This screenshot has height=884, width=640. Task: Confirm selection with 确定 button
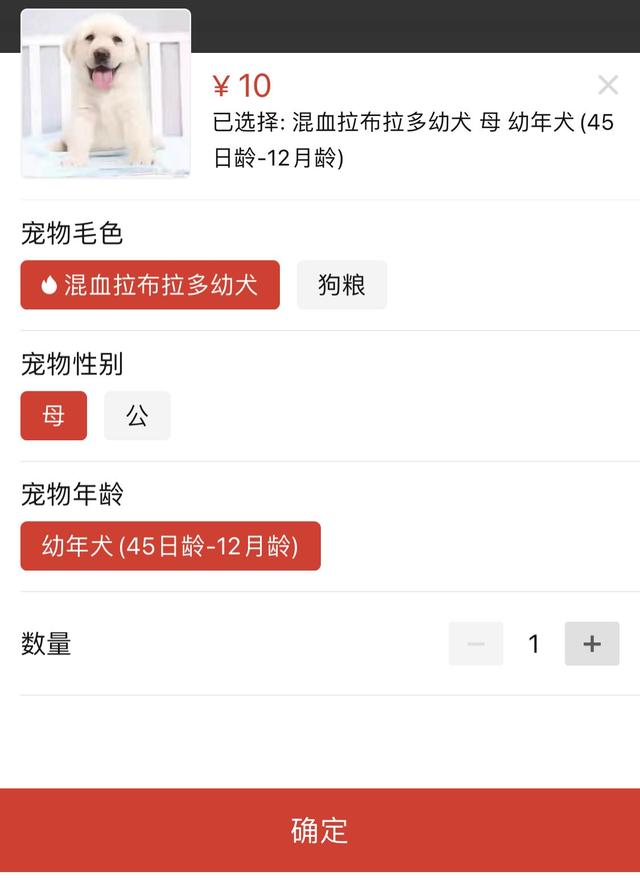320,830
